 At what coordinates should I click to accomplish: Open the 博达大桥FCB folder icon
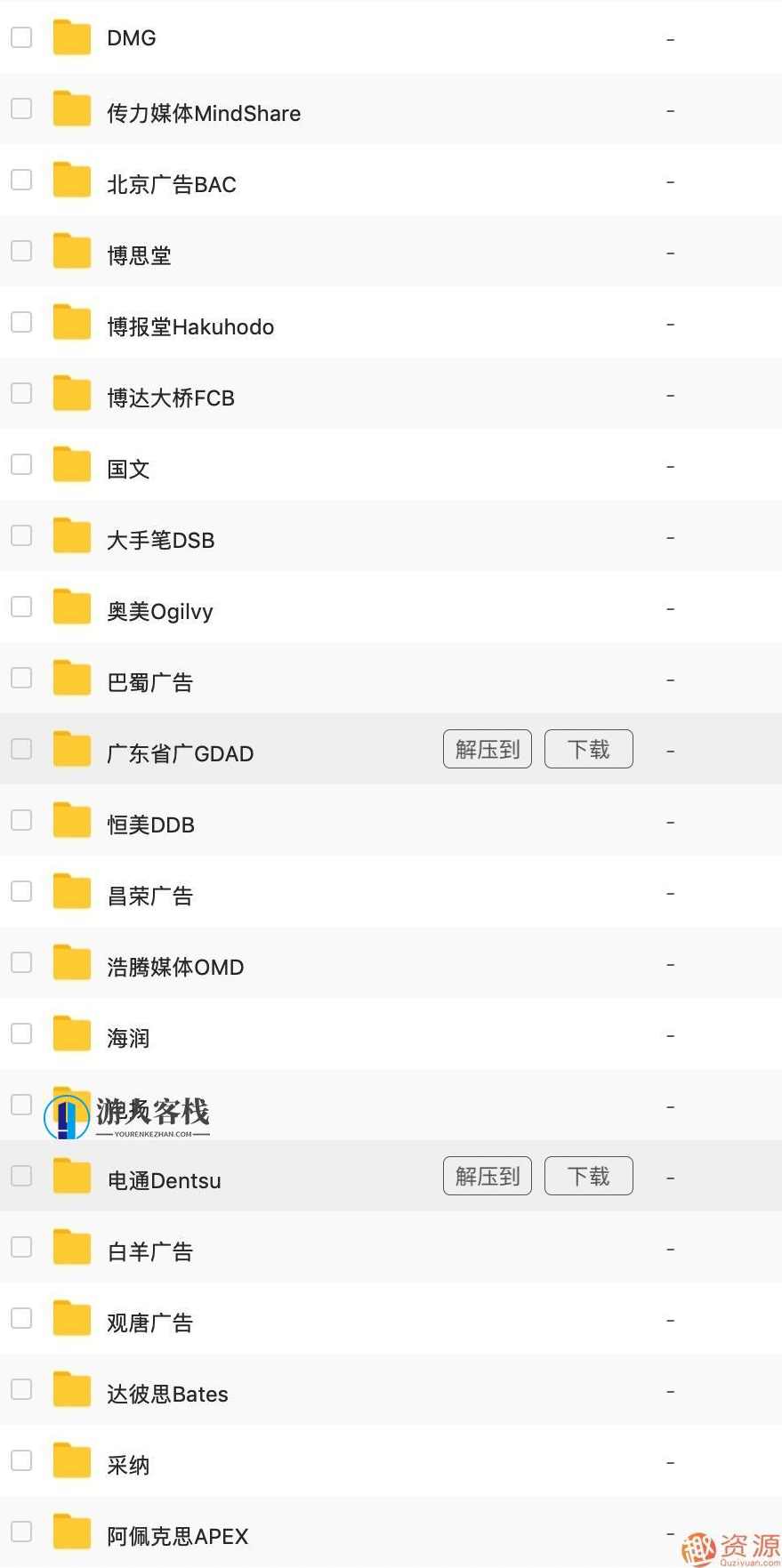pyautogui.click(x=71, y=393)
